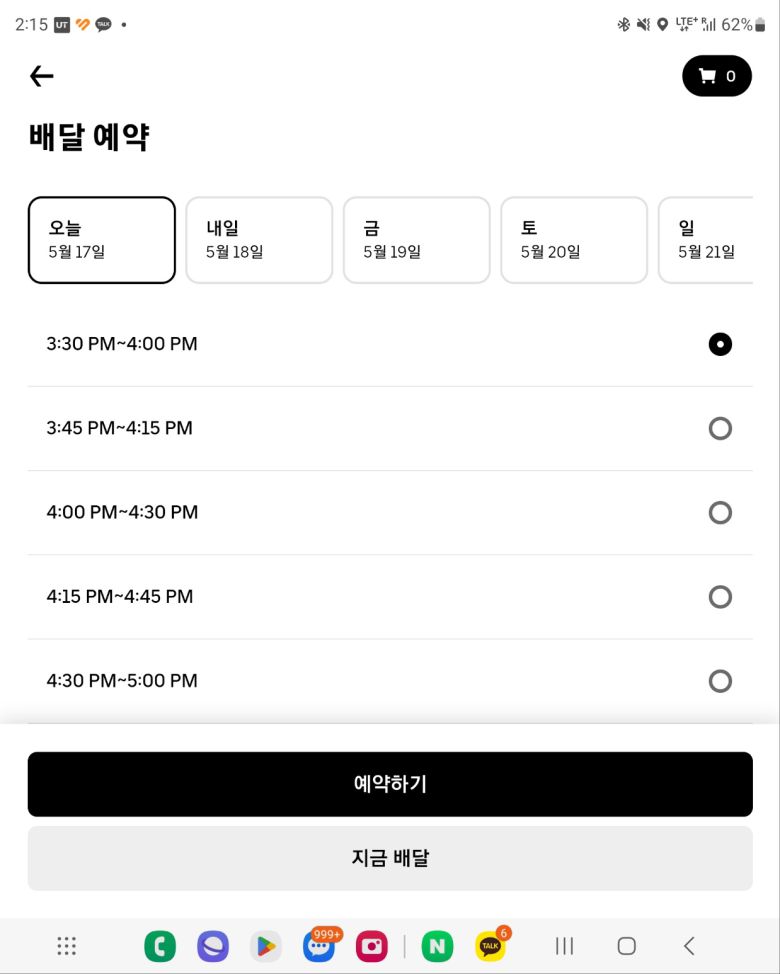780x974 pixels.
Task: Choose 지금 배달 instead
Action: point(390,858)
